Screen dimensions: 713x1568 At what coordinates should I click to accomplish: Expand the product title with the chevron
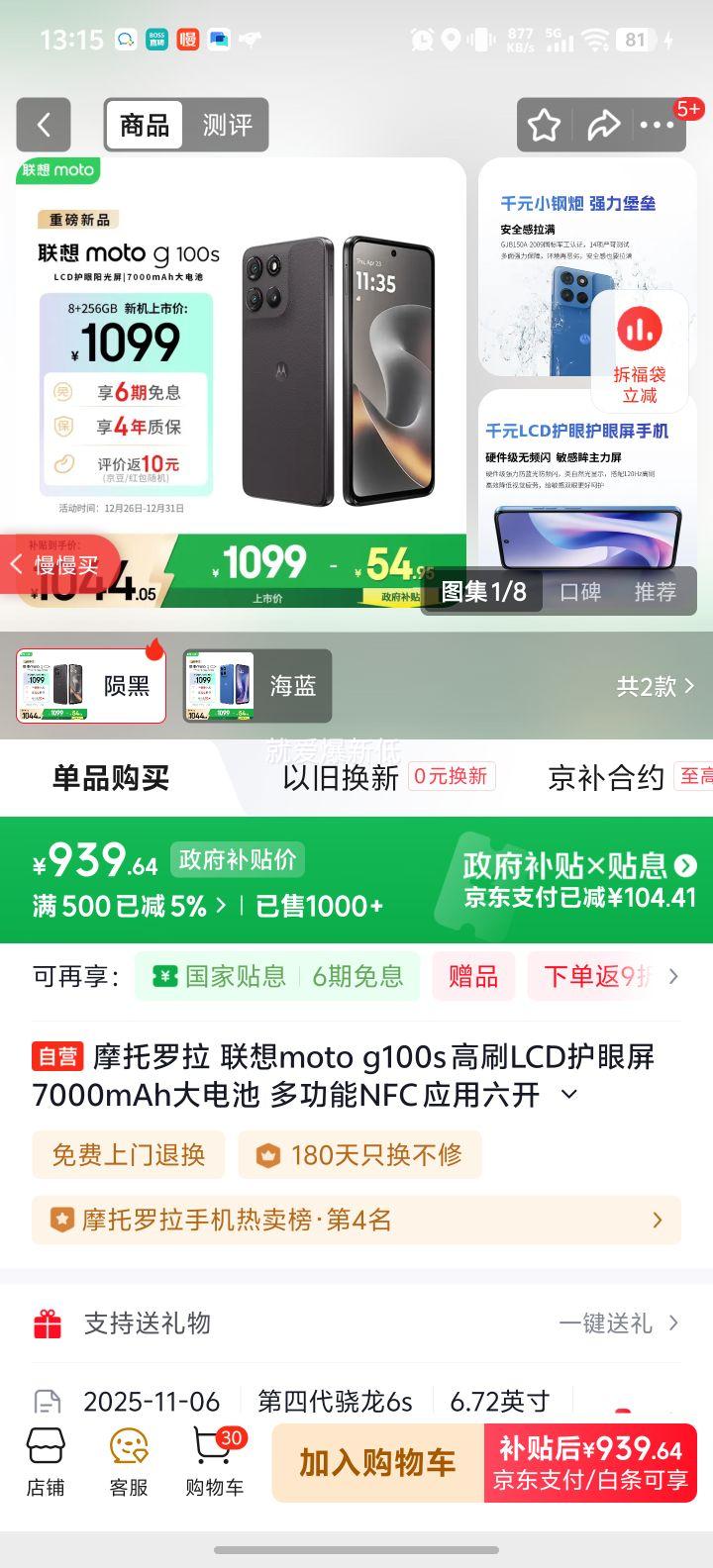567,1096
